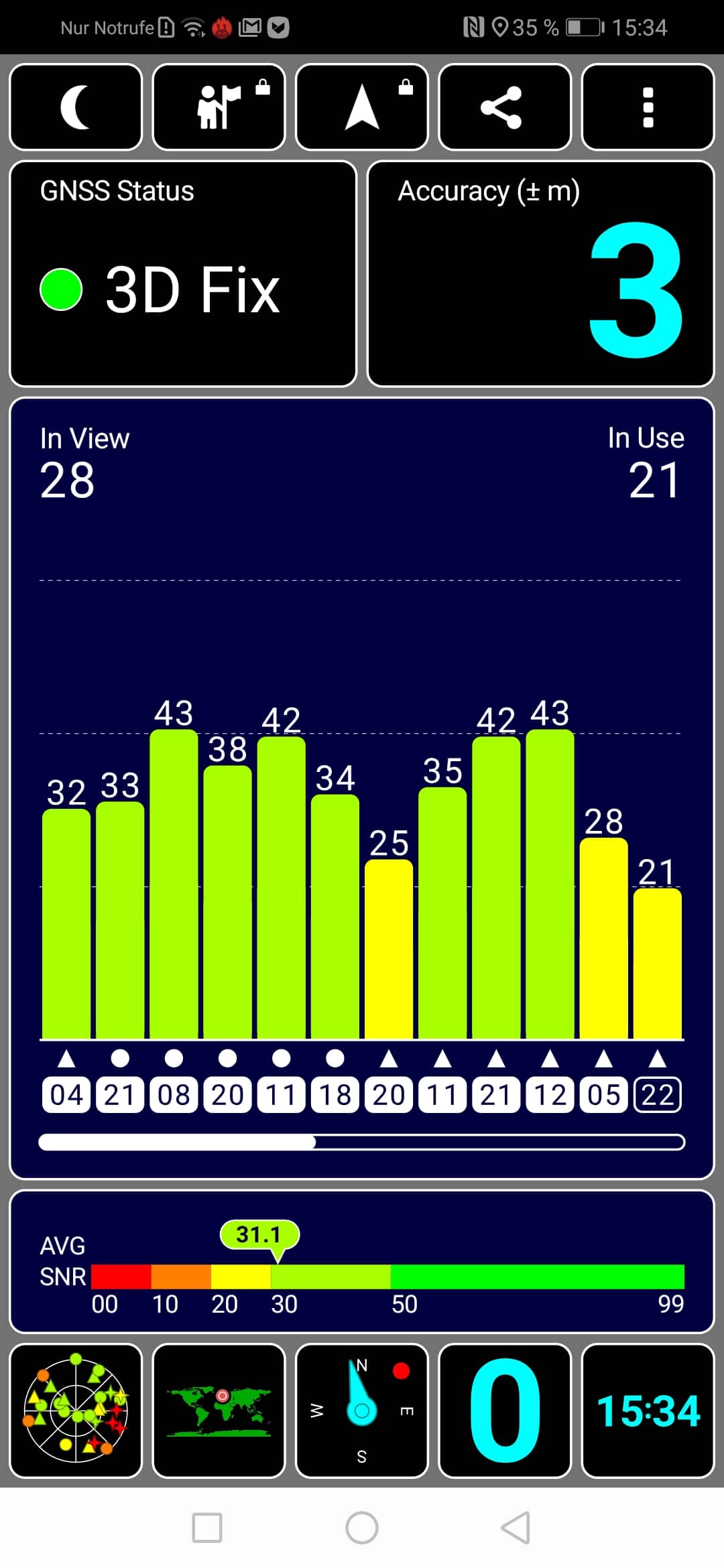Open the AVG SNR panel
The height and width of the screenshot is (1568, 724).
(x=362, y=1262)
